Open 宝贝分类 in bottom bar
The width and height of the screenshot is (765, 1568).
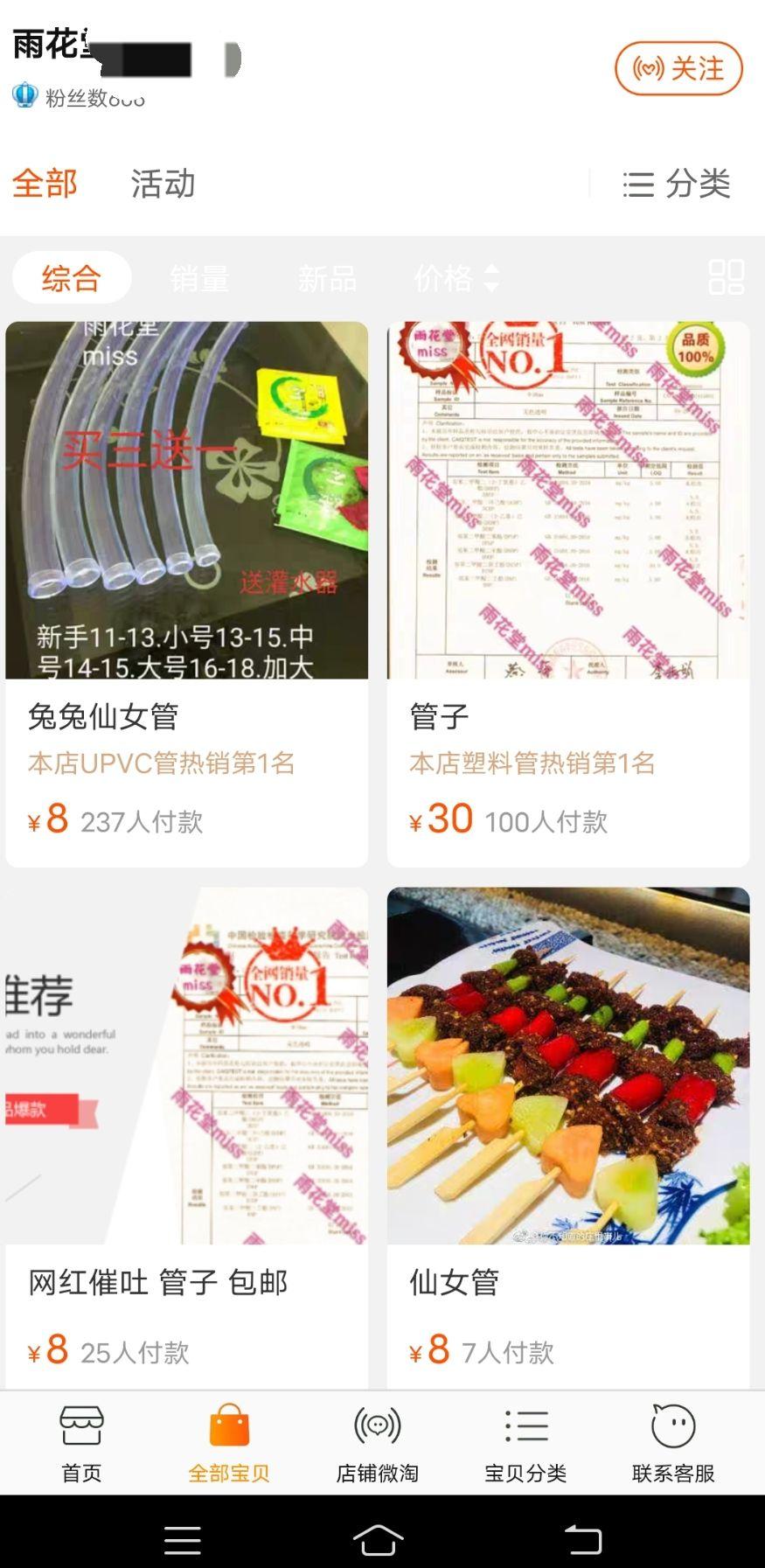[x=525, y=1444]
